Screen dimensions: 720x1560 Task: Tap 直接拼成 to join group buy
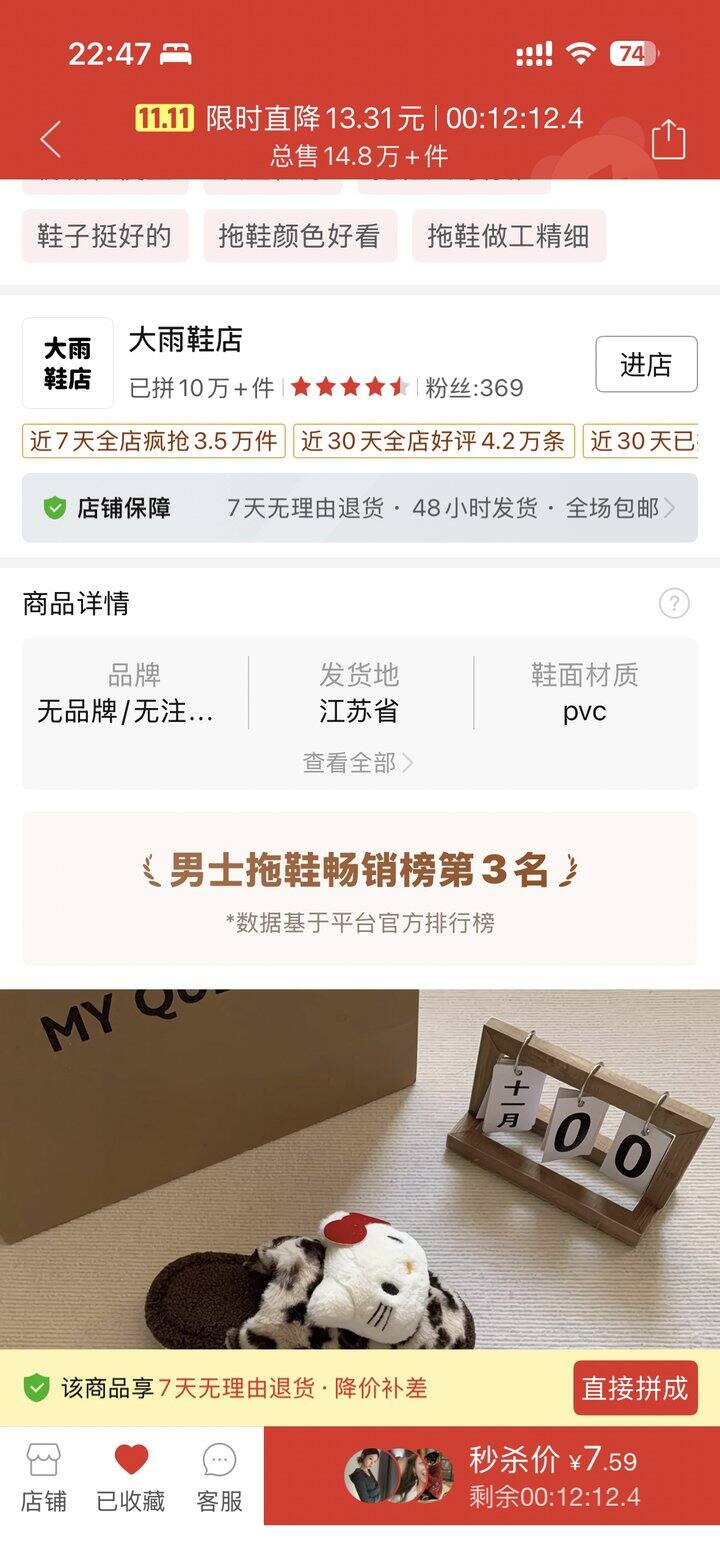(635, 1388)
